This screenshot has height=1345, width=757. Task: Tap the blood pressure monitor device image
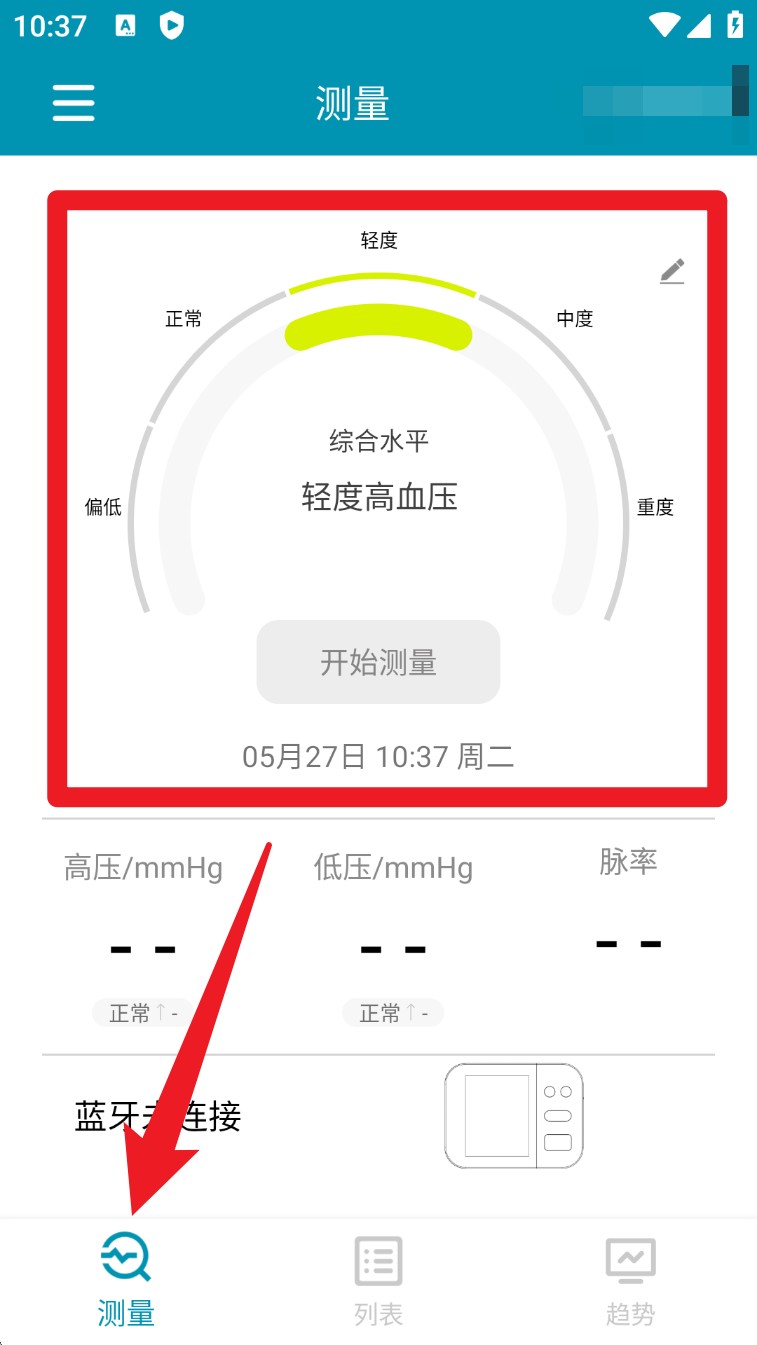(x=514, y=1116)
